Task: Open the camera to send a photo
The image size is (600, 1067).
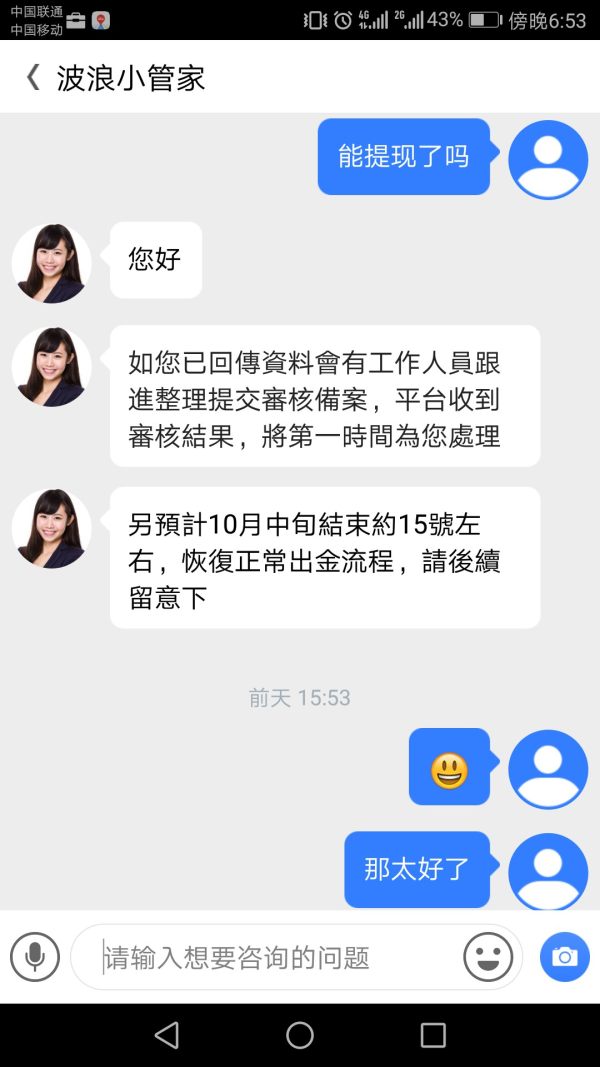Action: click(565, 957)
